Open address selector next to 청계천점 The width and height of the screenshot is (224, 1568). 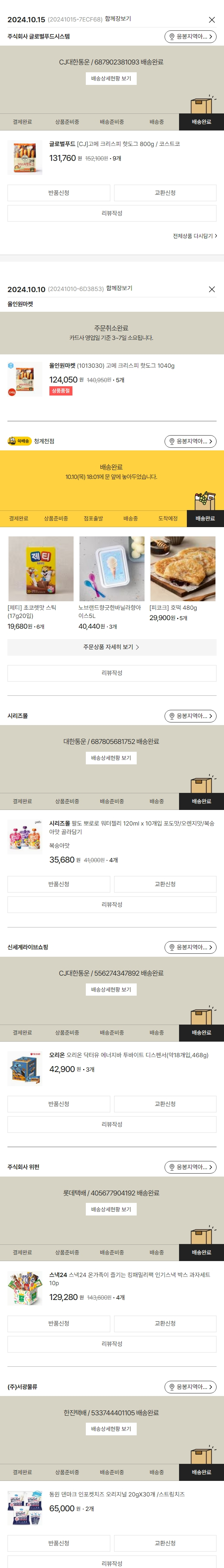click(190, 441)
